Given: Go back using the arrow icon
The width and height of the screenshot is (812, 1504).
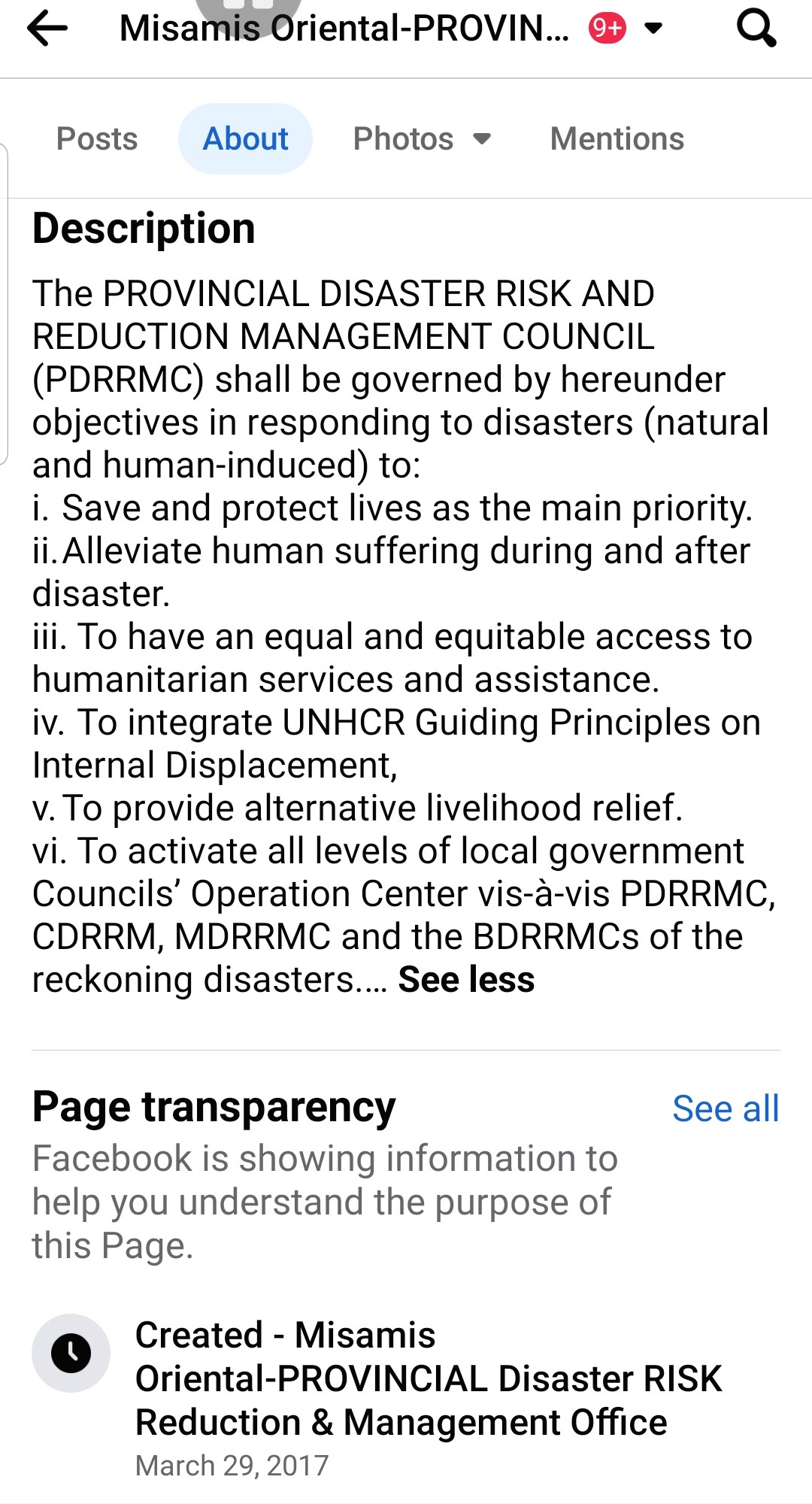Looking at the screenshot, I should (x=47, y=29).
